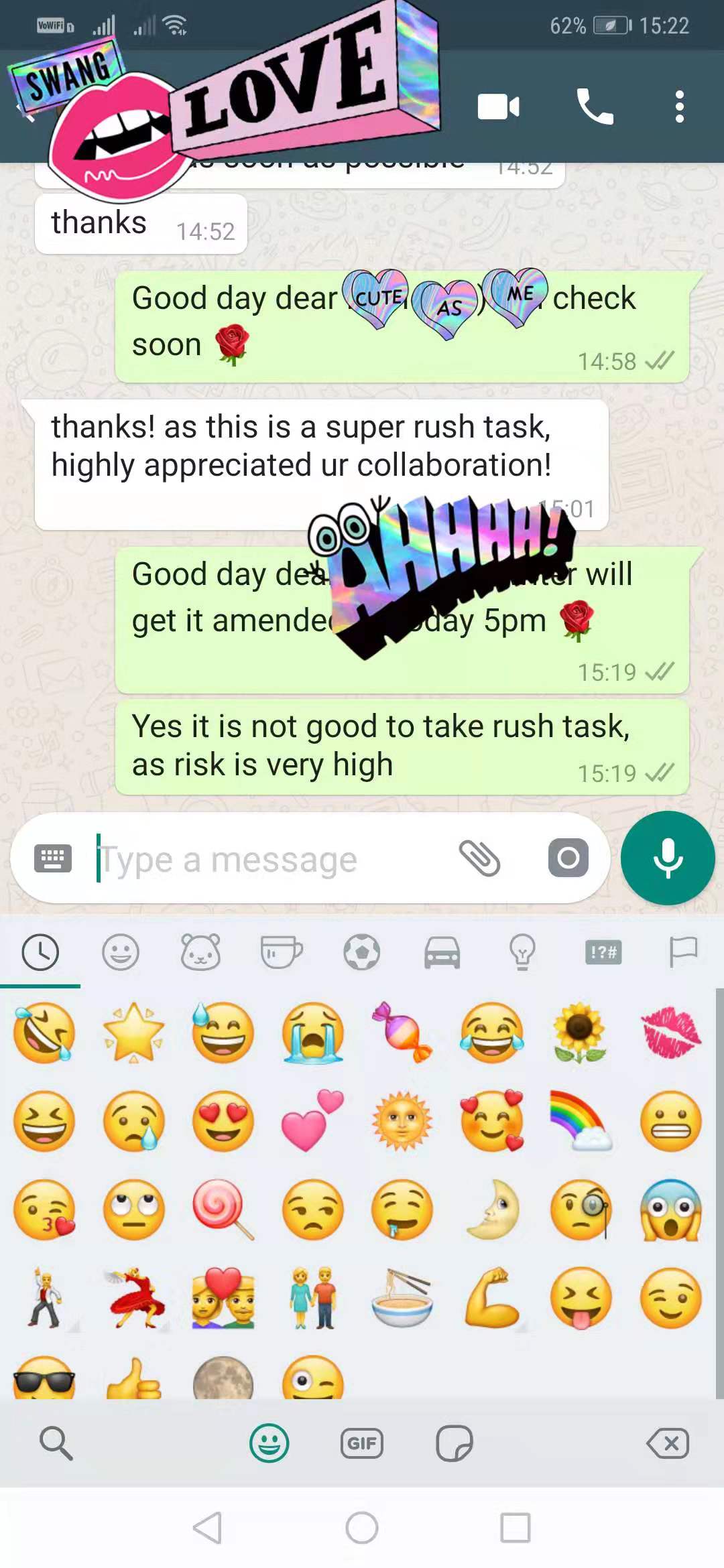Insert the rainbow emoji
This screenshot has width=724, height=1568.
click(x=581, y=1121)
